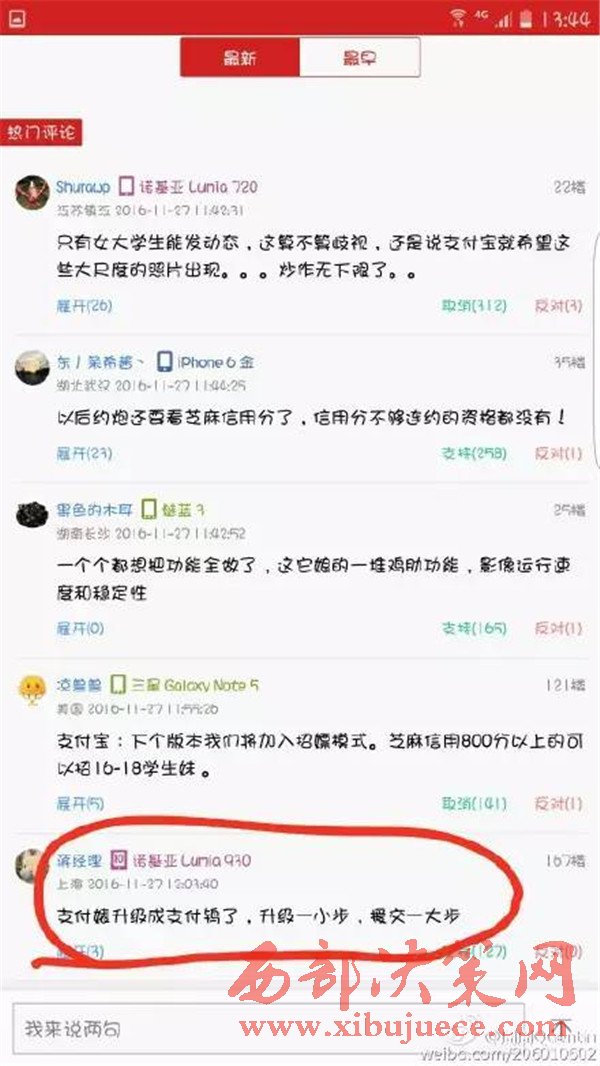
Task: Support 黑色的木耳's comment with 165 votes
Action: click(x=474, y=628)
